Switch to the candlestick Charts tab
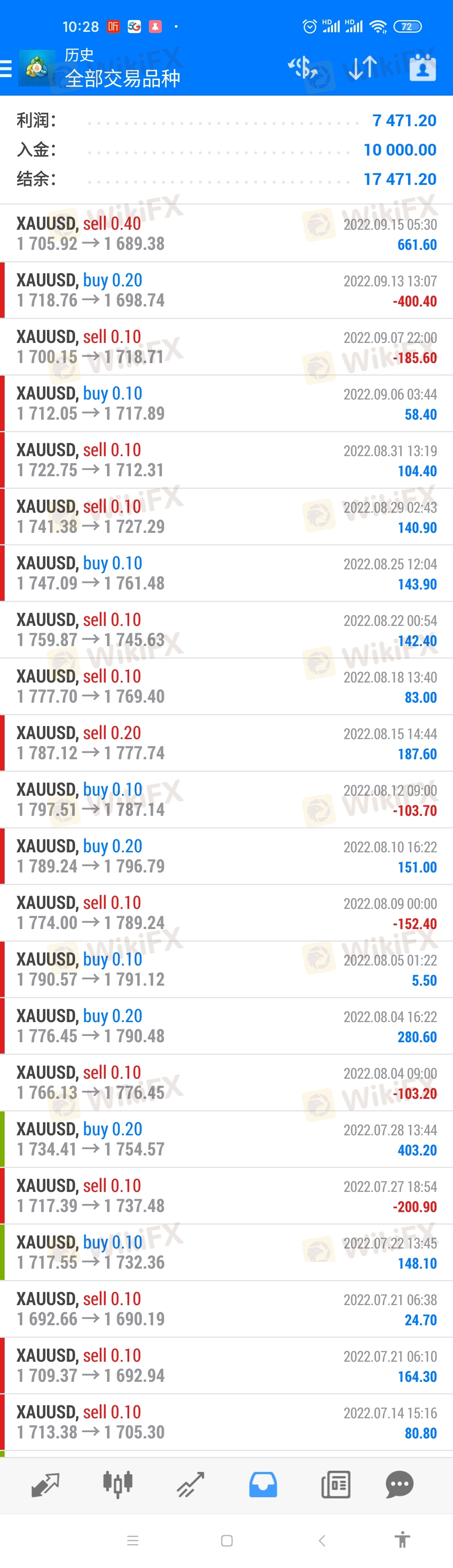The width and height of the screenshot is (453, 1568). pos(117,1485)
